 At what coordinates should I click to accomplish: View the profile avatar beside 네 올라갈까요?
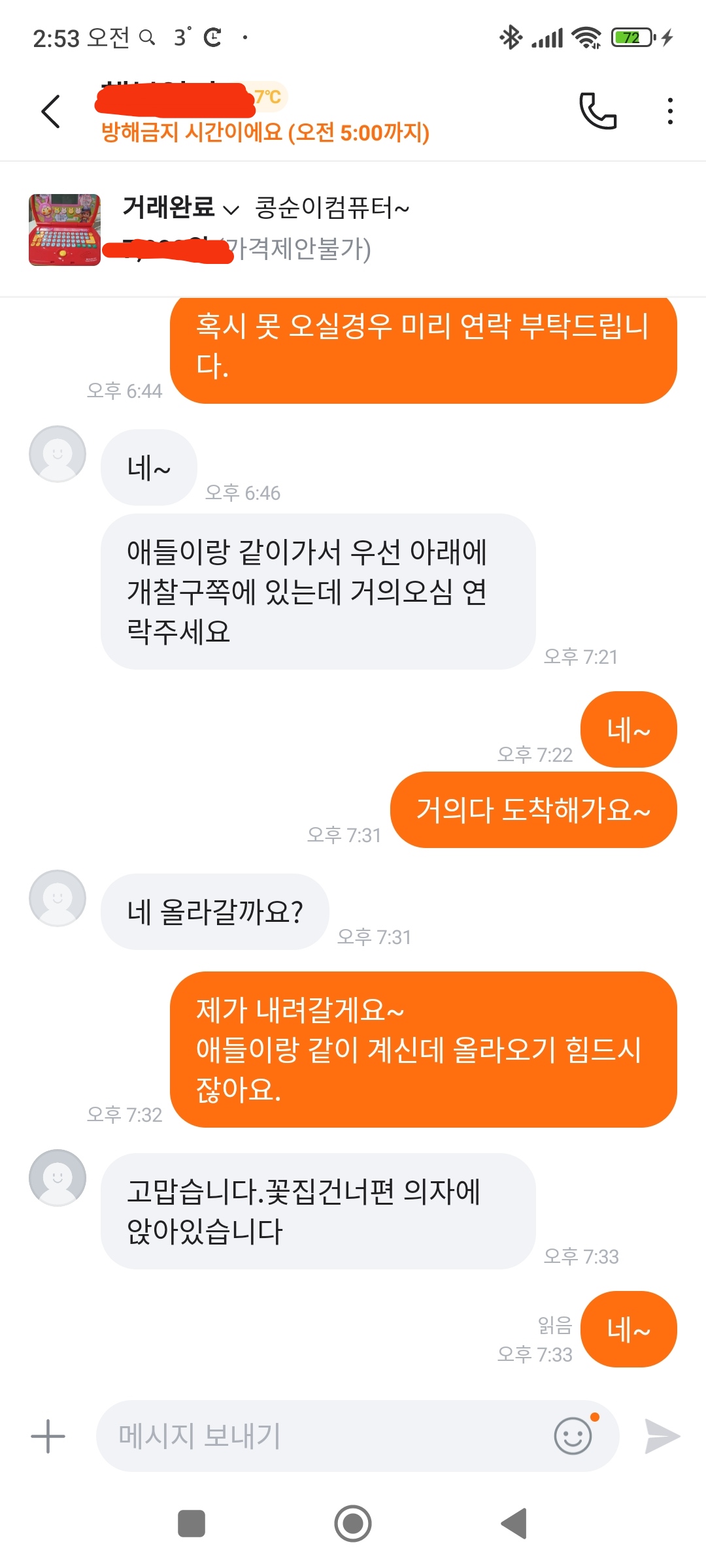point(58,898)
